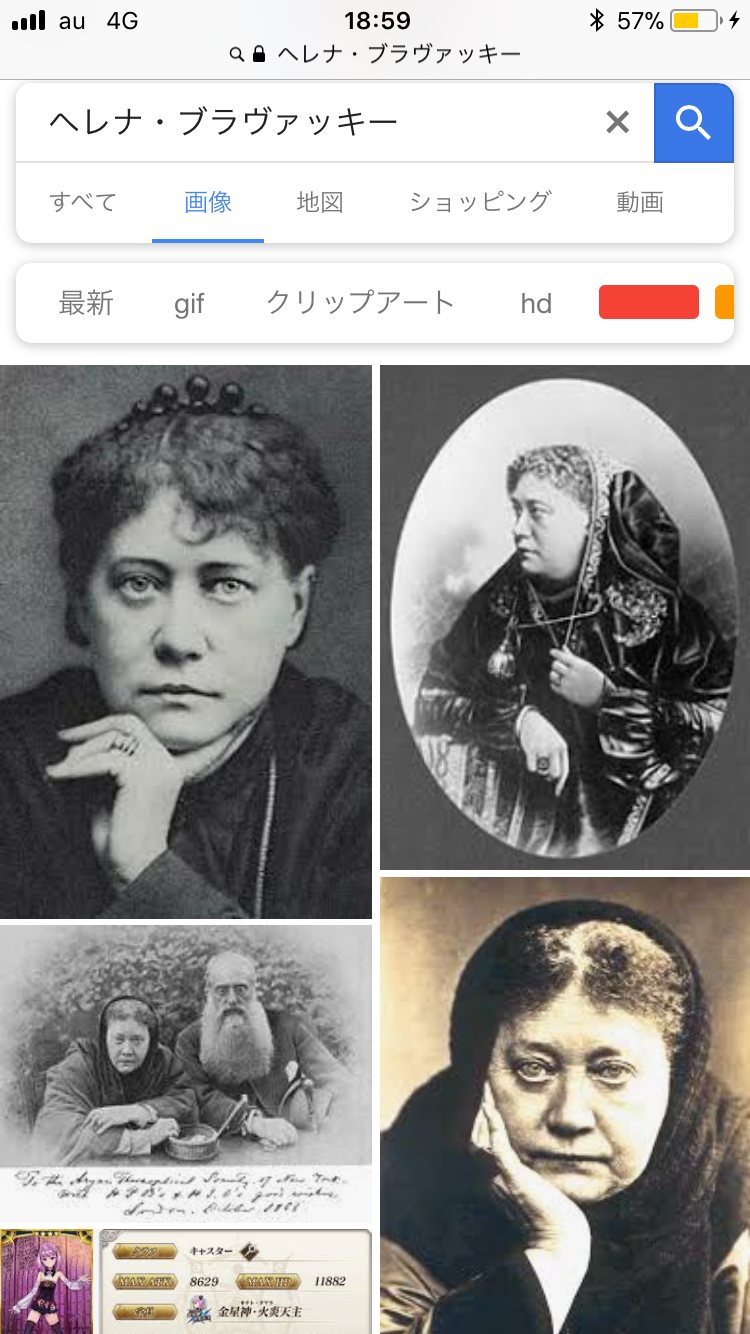Select the 画像 tab
The width and height of the screenshot is (750, 1334).
tap(208, 202)
